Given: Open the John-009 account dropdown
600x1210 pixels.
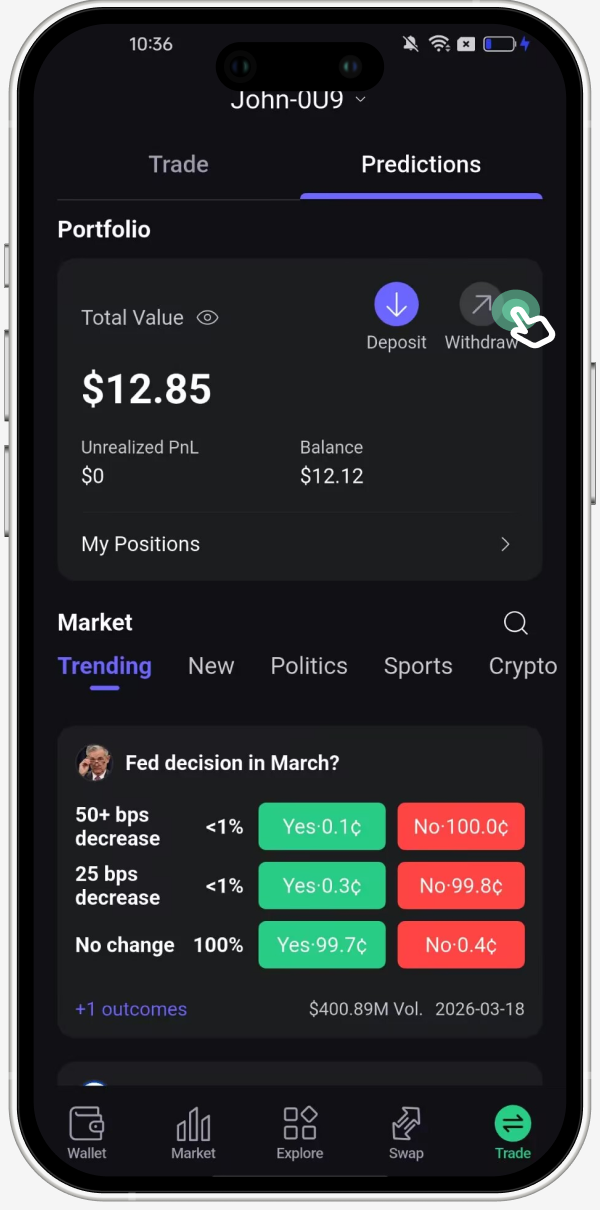Looking at the screenshot, I should tap(298, 100).
